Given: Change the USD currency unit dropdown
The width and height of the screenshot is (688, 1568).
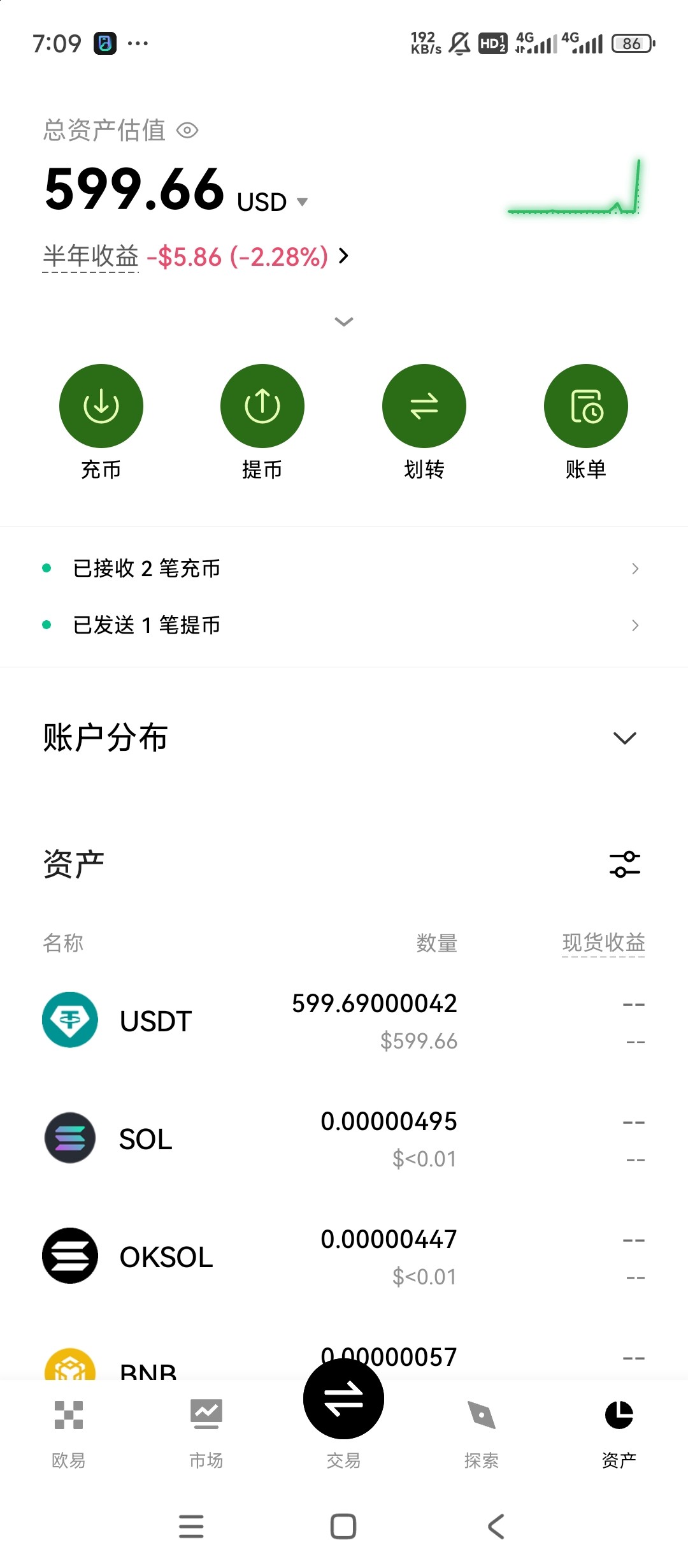Looking at the screenshot, I should coord(273,203).
